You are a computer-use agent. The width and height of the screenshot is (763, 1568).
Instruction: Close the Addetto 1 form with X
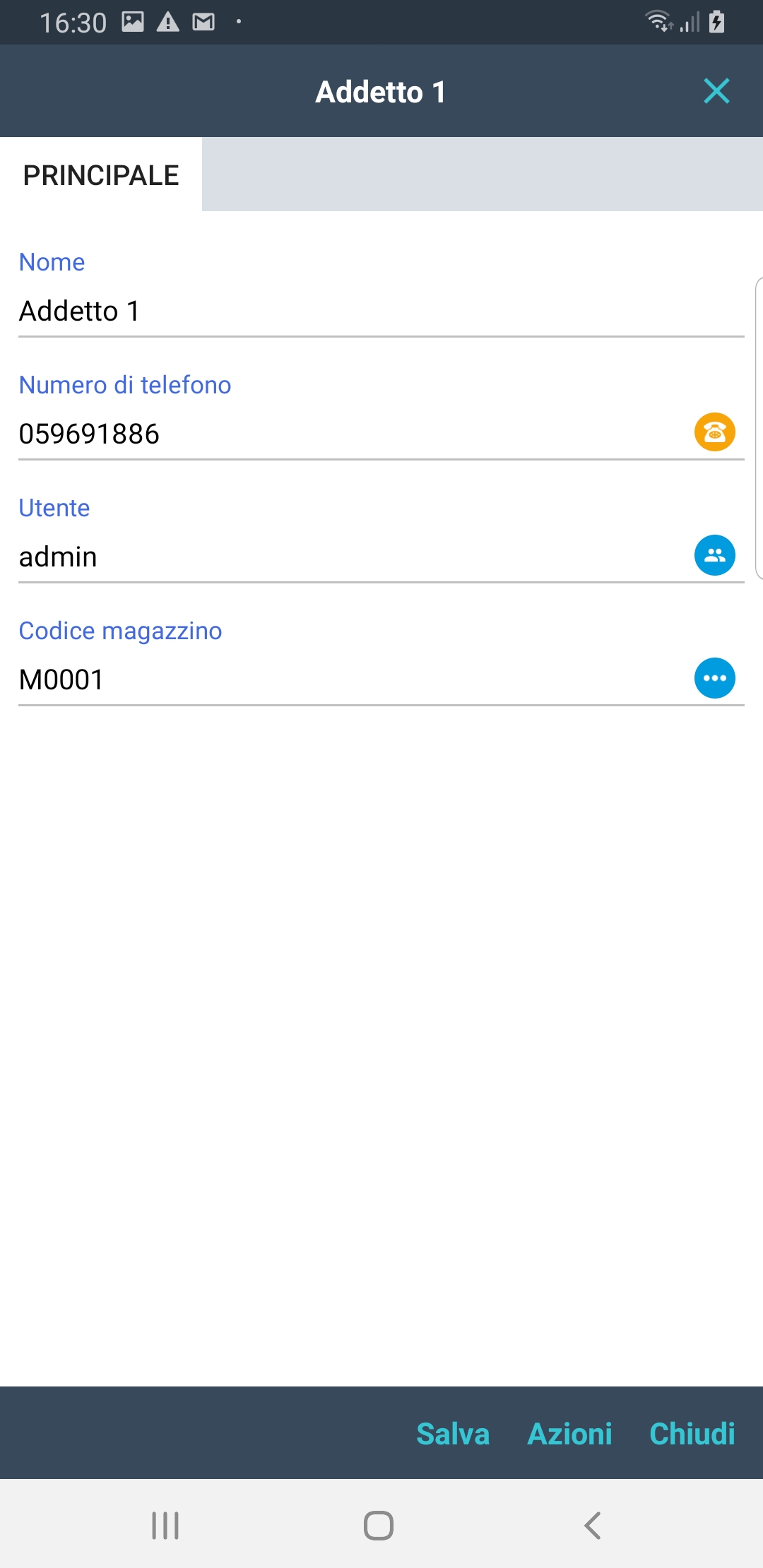pyautogui.click(x=716, y=91)
